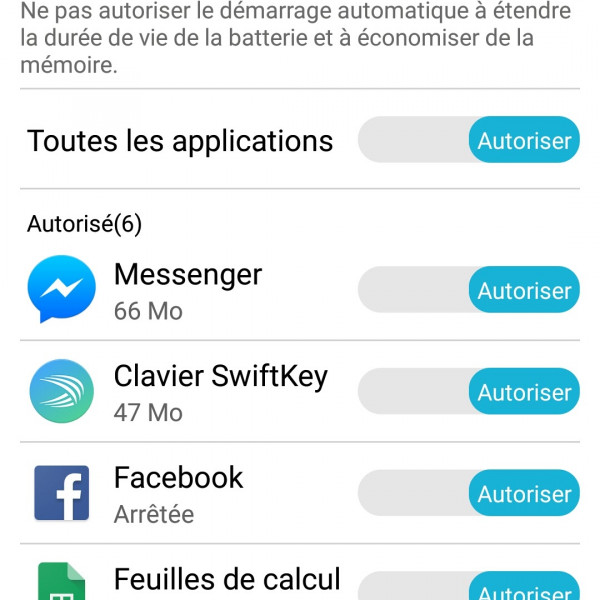Screen dimensions: 600x600
Task: Toggle Feuilles de calcul auto-start
Action: [x=468, y=589]
